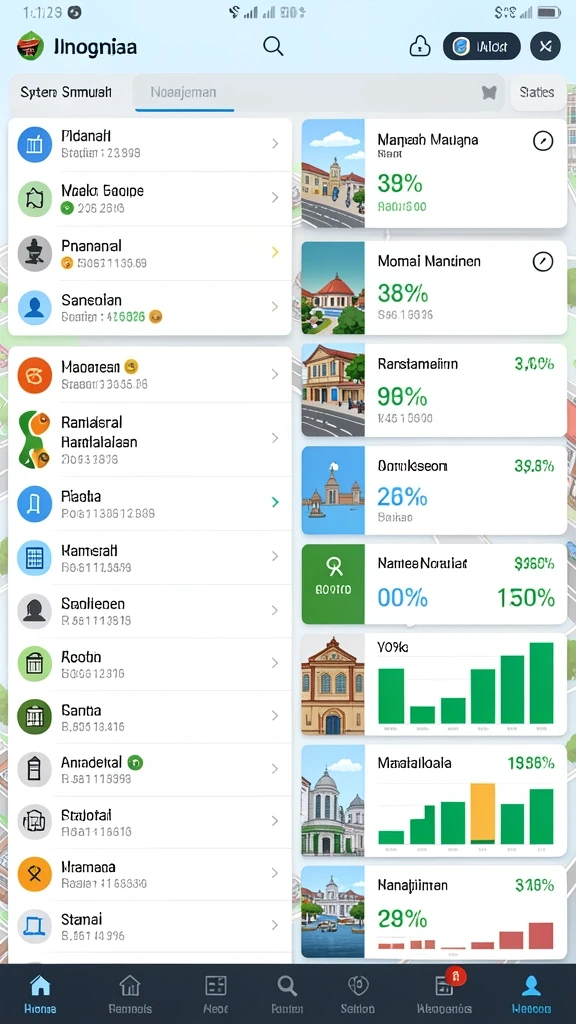Go to the Hiona home tab

[40, 994]
